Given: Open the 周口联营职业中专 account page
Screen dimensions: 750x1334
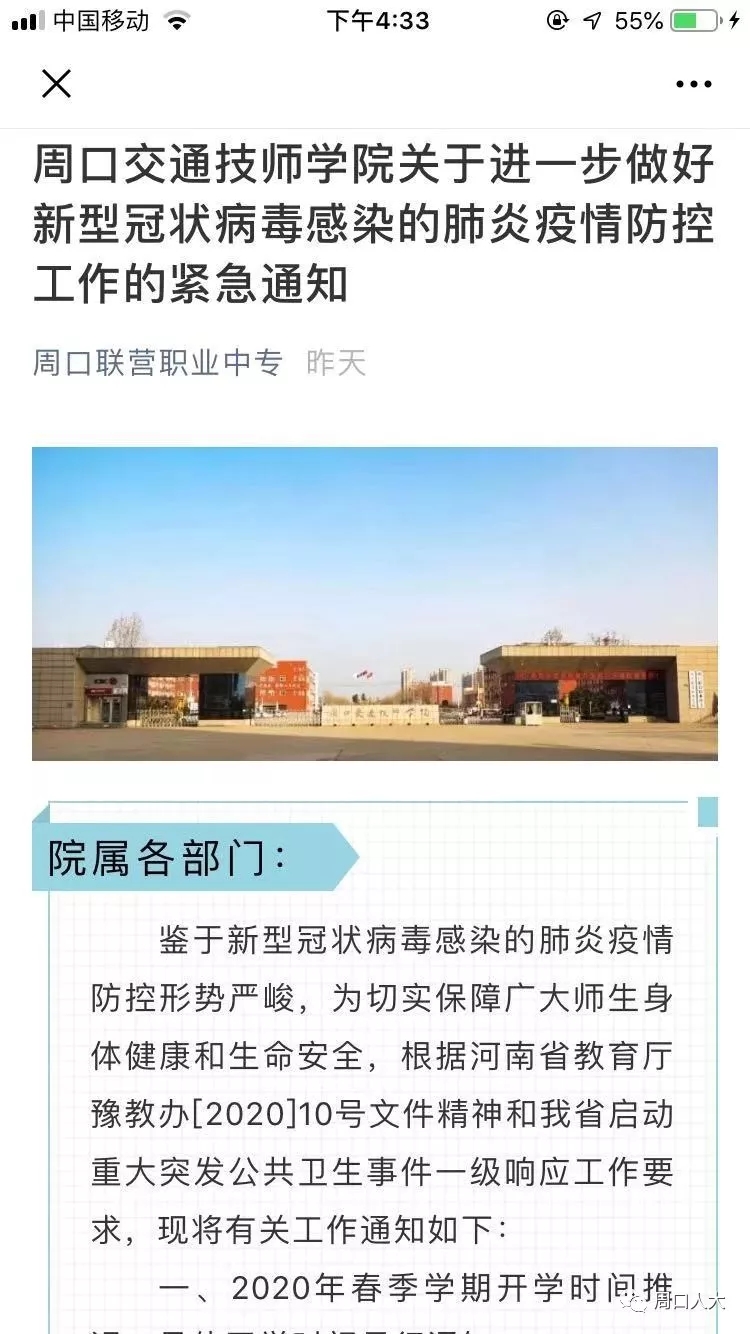Looking at the screenshot, I should (x=158, y=363).
